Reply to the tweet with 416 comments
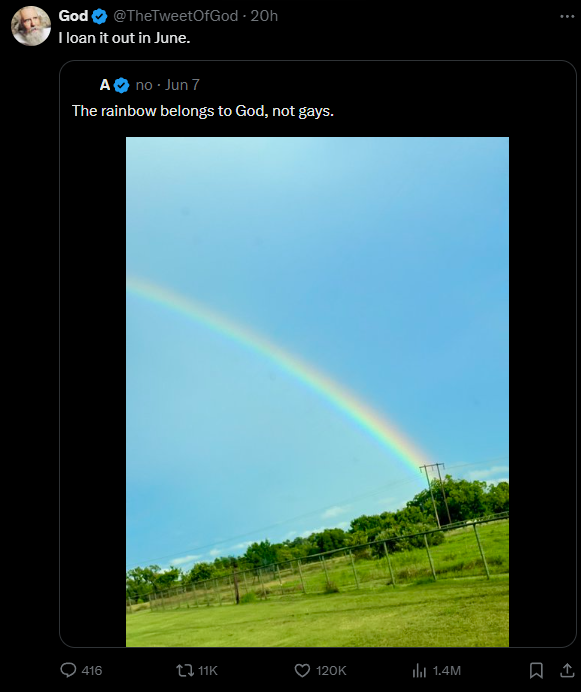 pos(81,670)
